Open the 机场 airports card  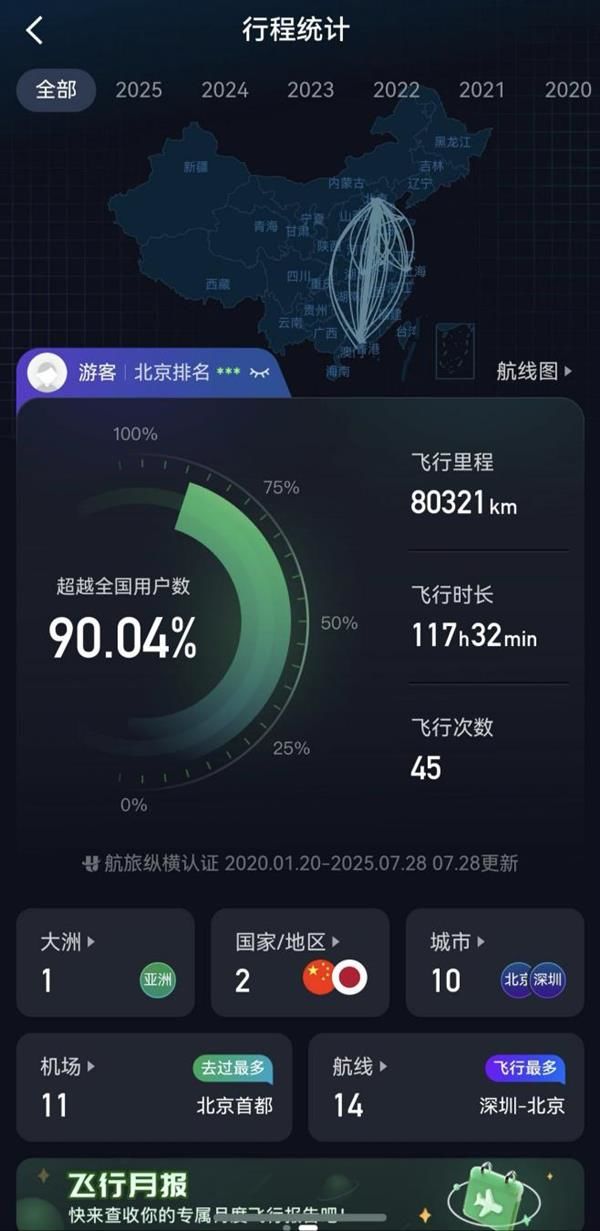154,1087
